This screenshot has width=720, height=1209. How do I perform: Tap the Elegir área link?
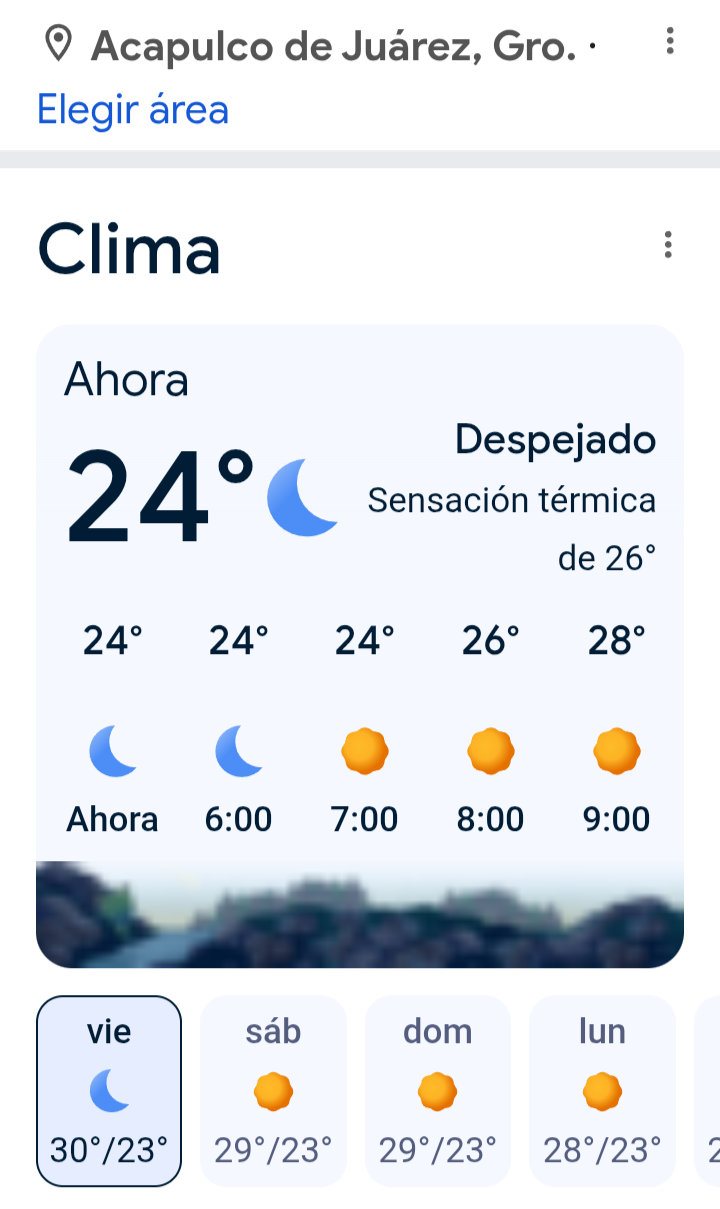[x=133, y=109]
